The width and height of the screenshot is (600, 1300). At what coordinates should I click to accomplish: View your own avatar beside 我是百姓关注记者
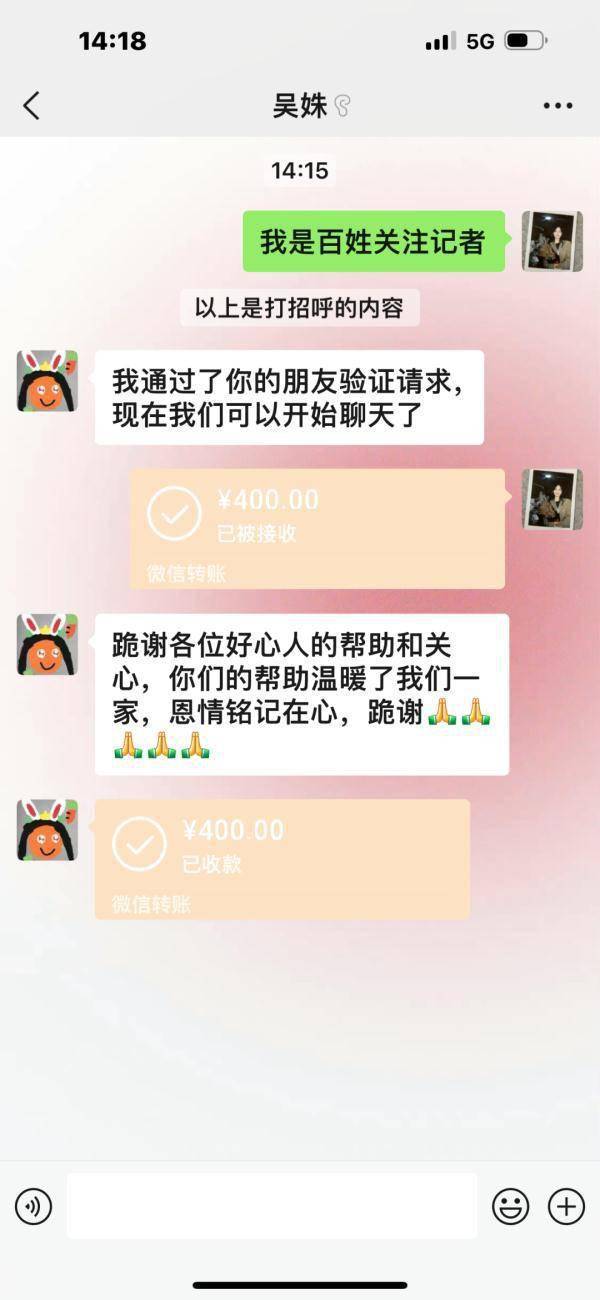pos(552,241)
